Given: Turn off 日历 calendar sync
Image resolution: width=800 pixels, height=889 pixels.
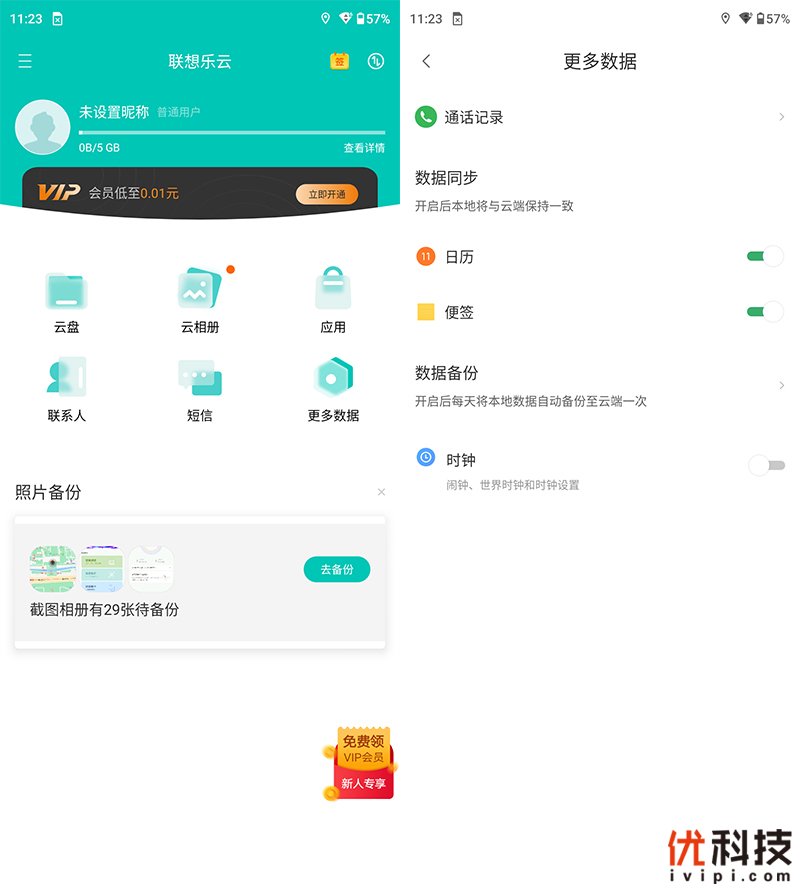Looking at the screenshot, I should click(765, 257).
